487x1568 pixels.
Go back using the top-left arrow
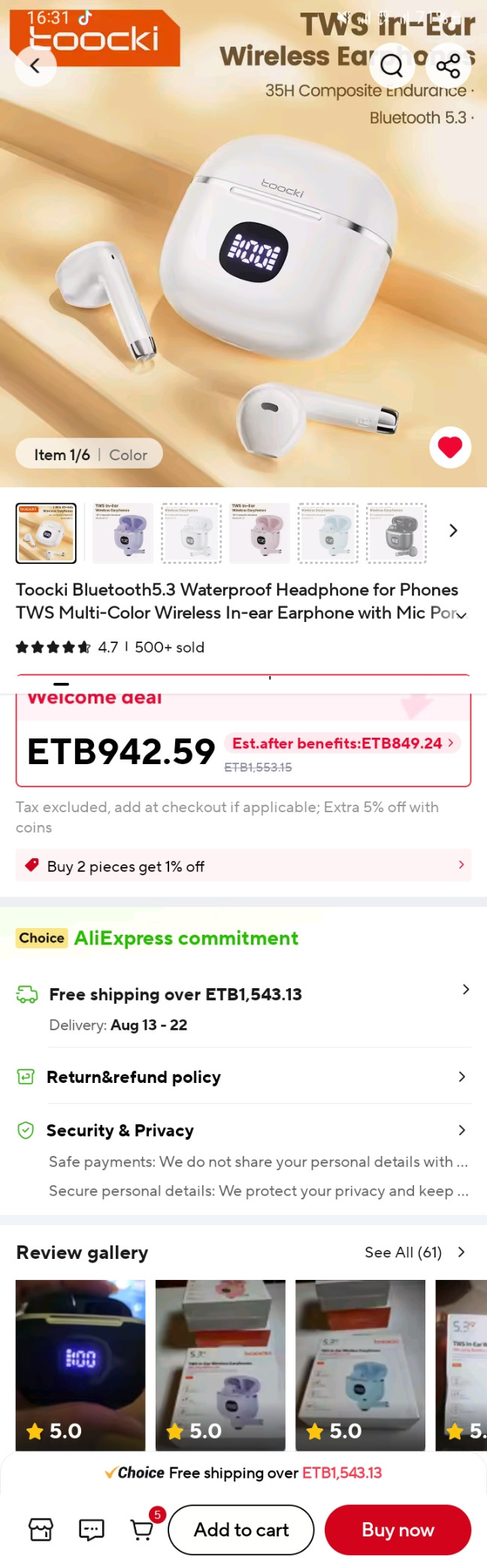pyautogui.click(x=35, y=66)
